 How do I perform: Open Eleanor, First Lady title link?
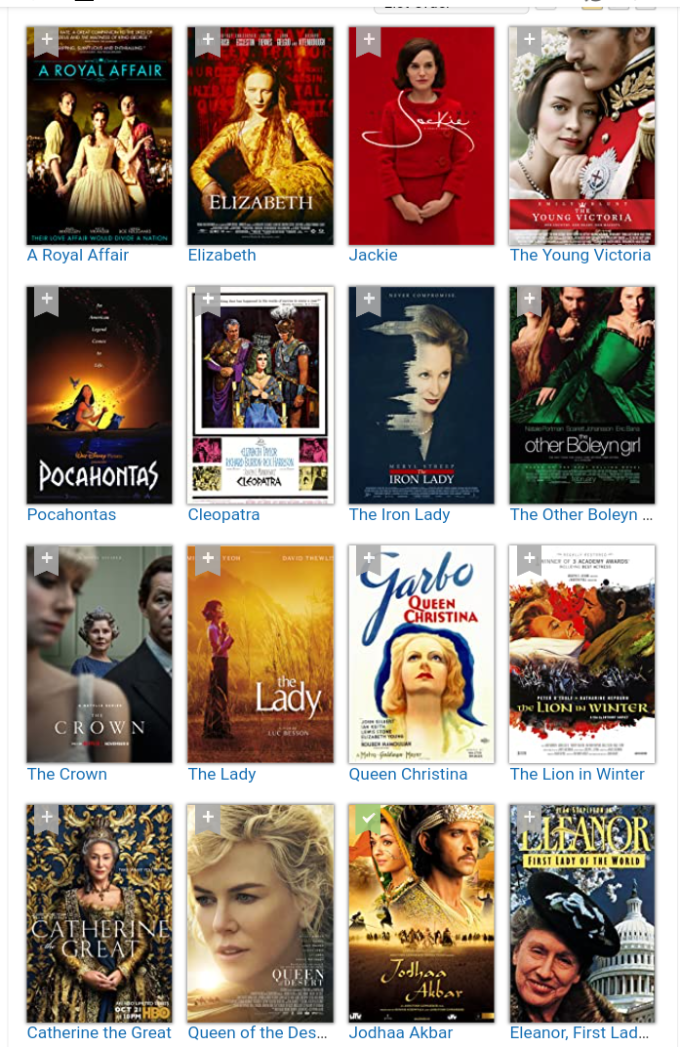[579, 1032]
